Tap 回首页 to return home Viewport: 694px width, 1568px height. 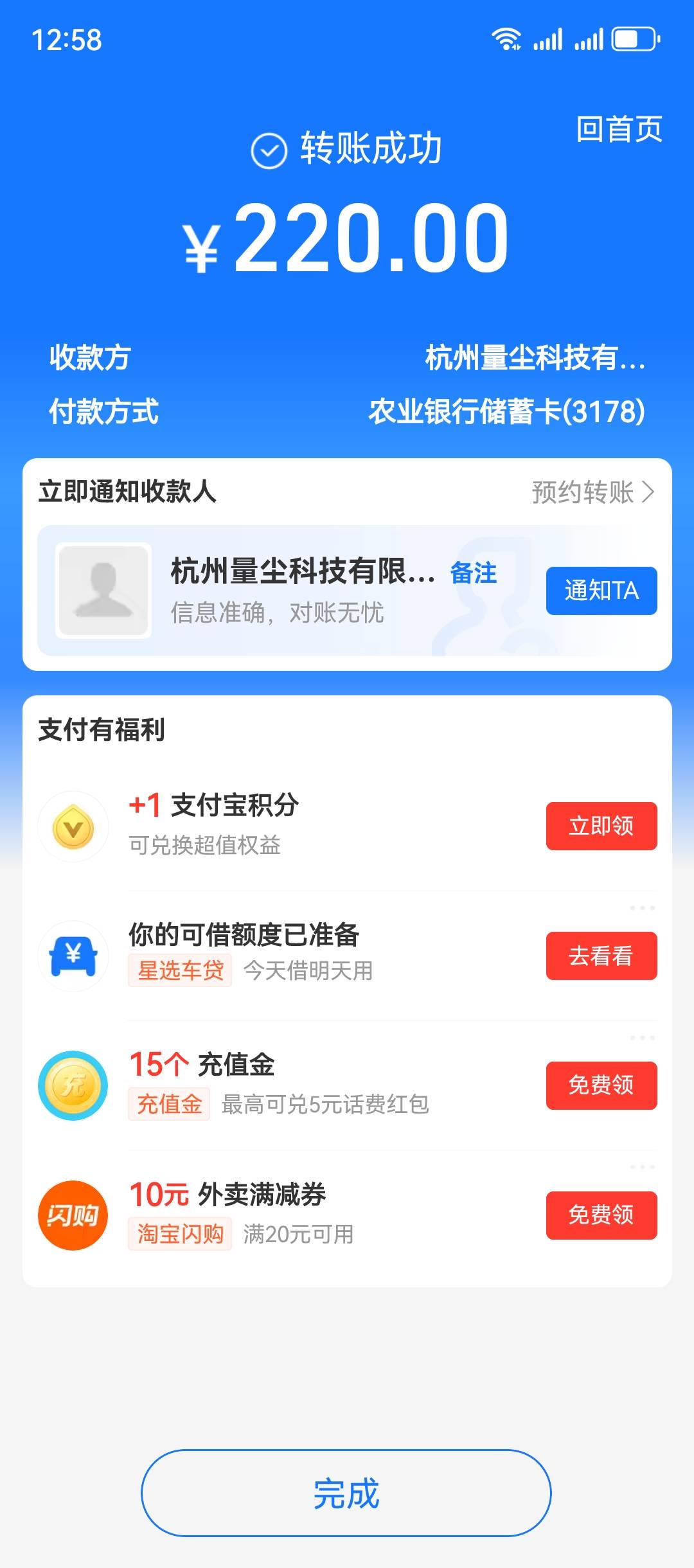pyautogui.click(x=619, y=129)
